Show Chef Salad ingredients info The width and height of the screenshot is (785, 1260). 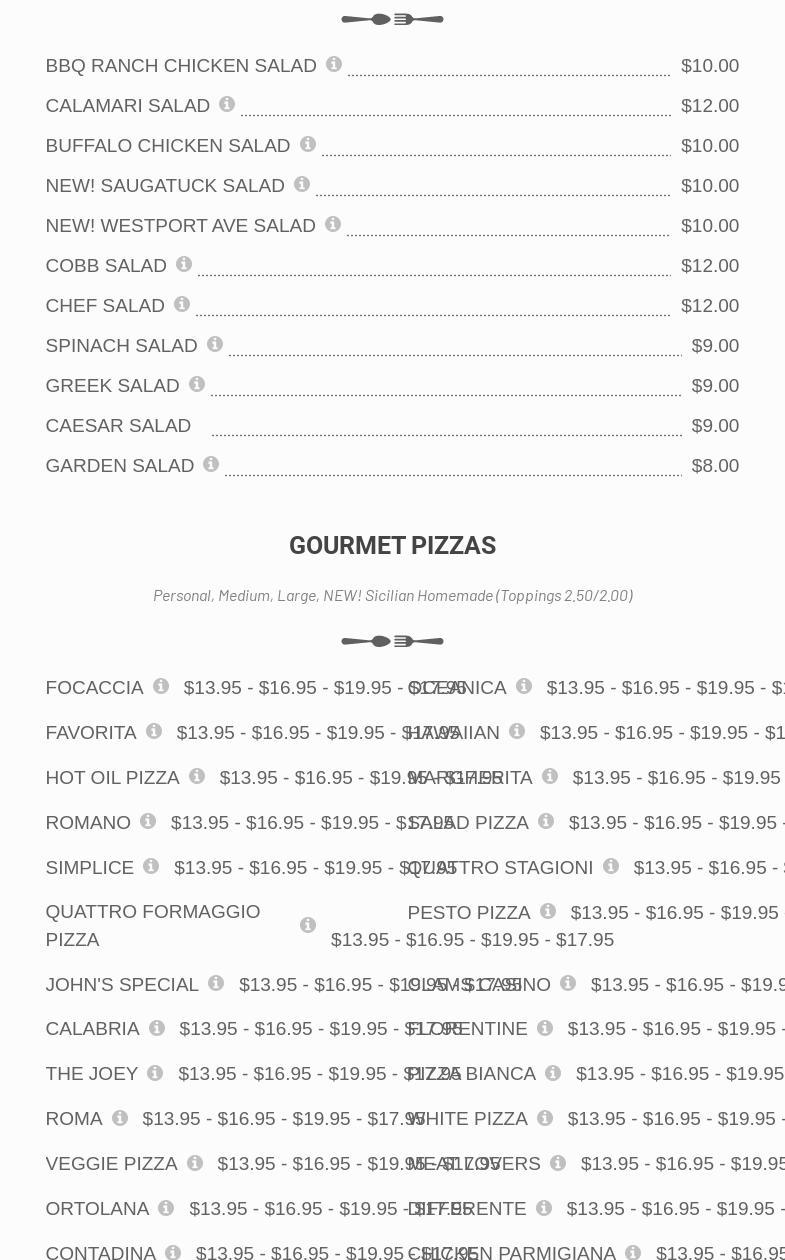click(x=182, y=304)
